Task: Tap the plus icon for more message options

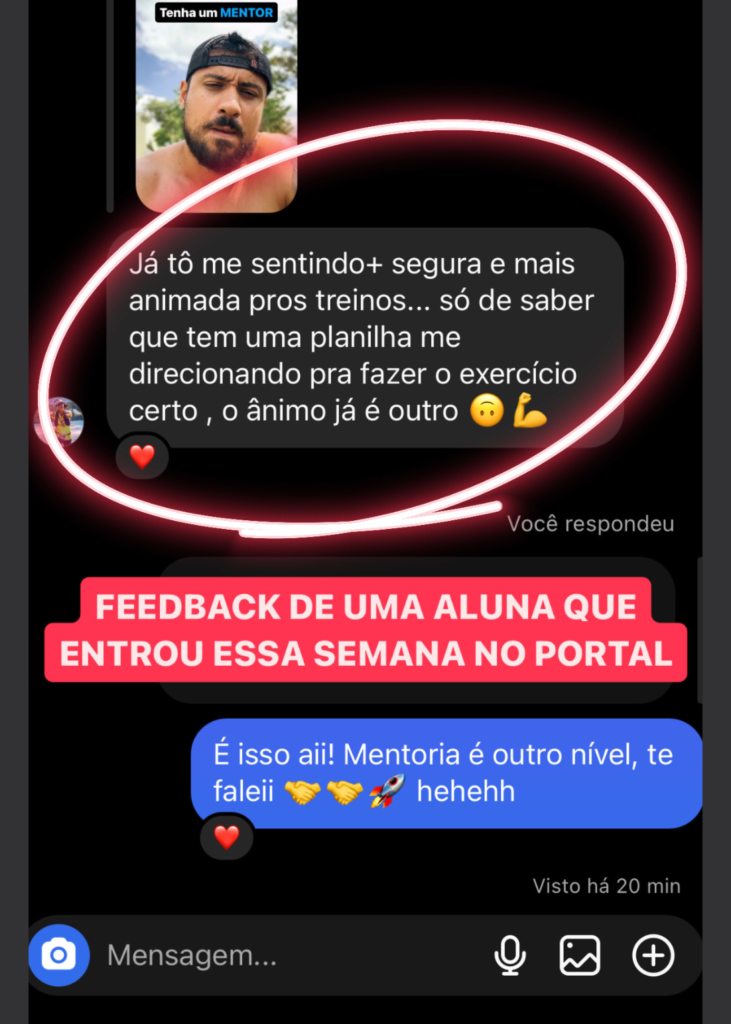Action: point(653,955)
